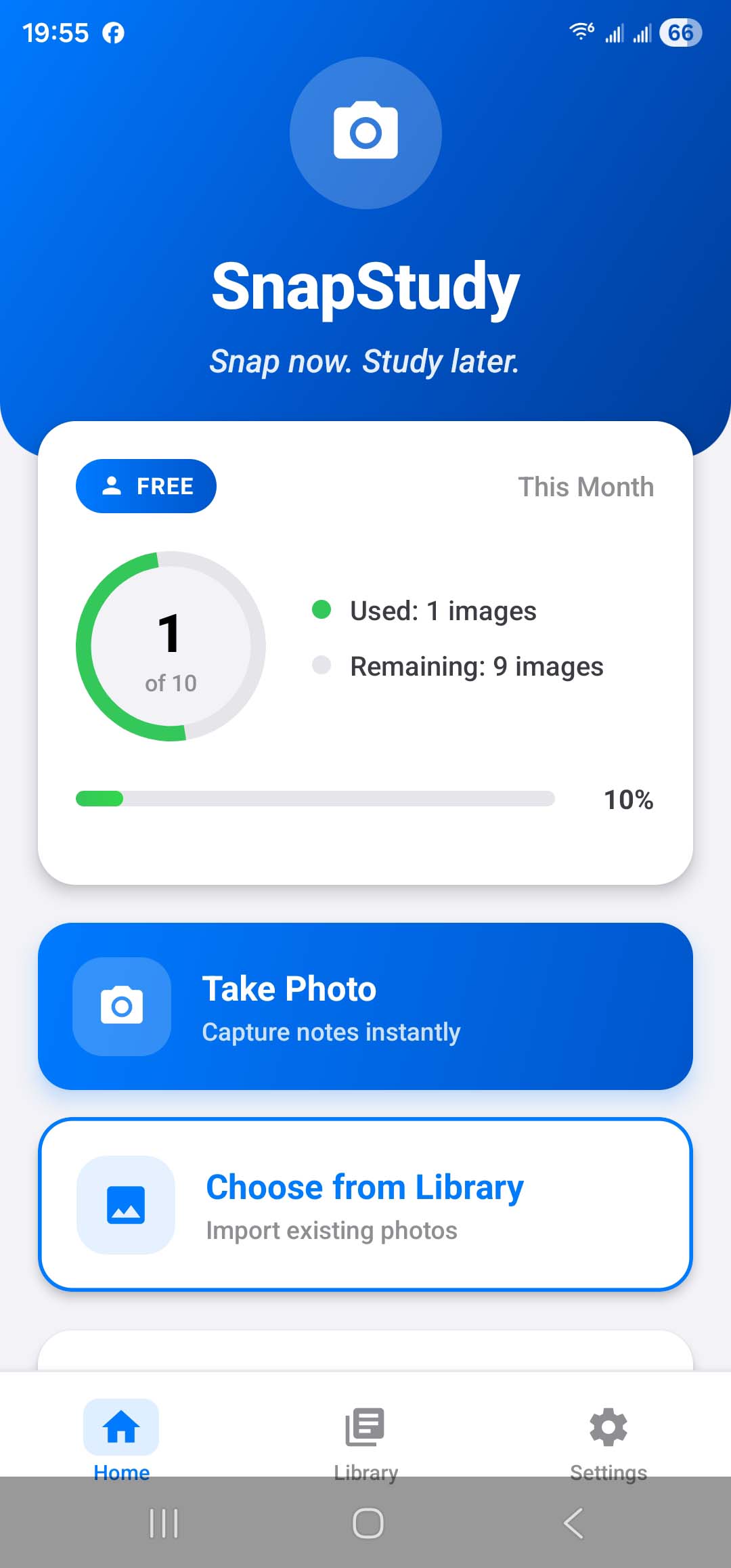The width and height of the screenshot is (731, 1568).
Task: Go back using the system back button
Action: point(573,1523)
